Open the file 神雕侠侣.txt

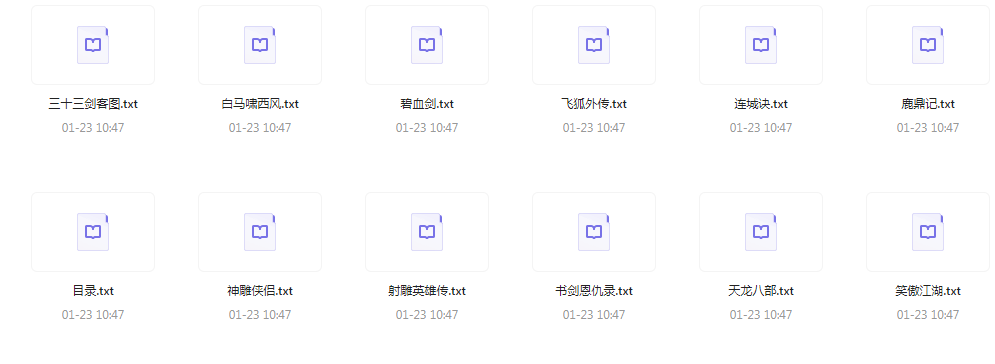point(260,232)
